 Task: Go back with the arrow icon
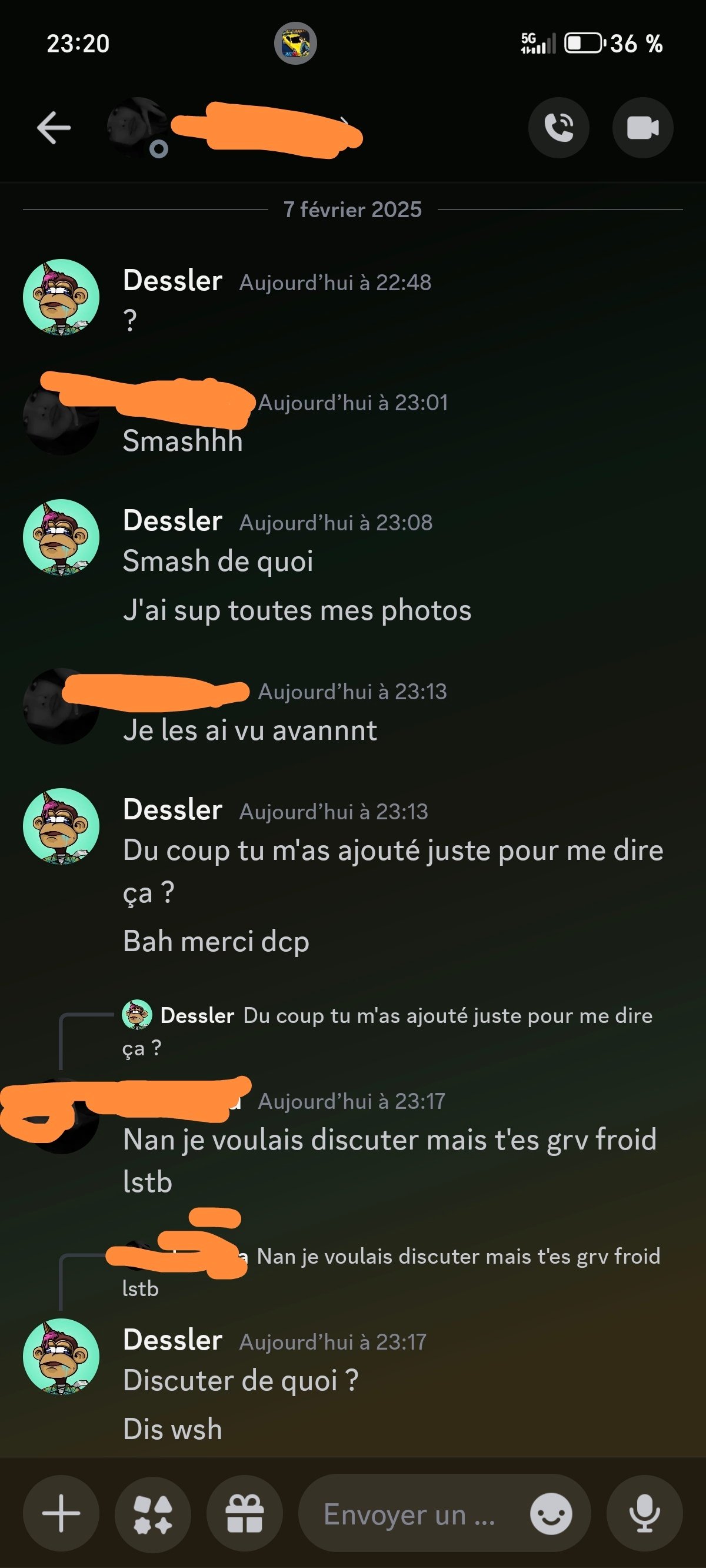[x=54, y=128]
